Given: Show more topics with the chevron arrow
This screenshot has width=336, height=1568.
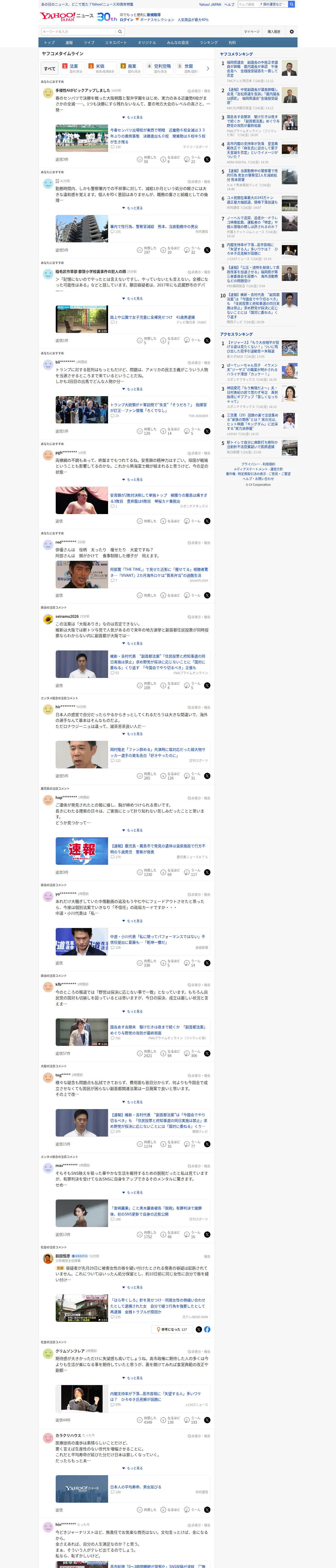Looking at the screenshot, I should click(207, 68).
